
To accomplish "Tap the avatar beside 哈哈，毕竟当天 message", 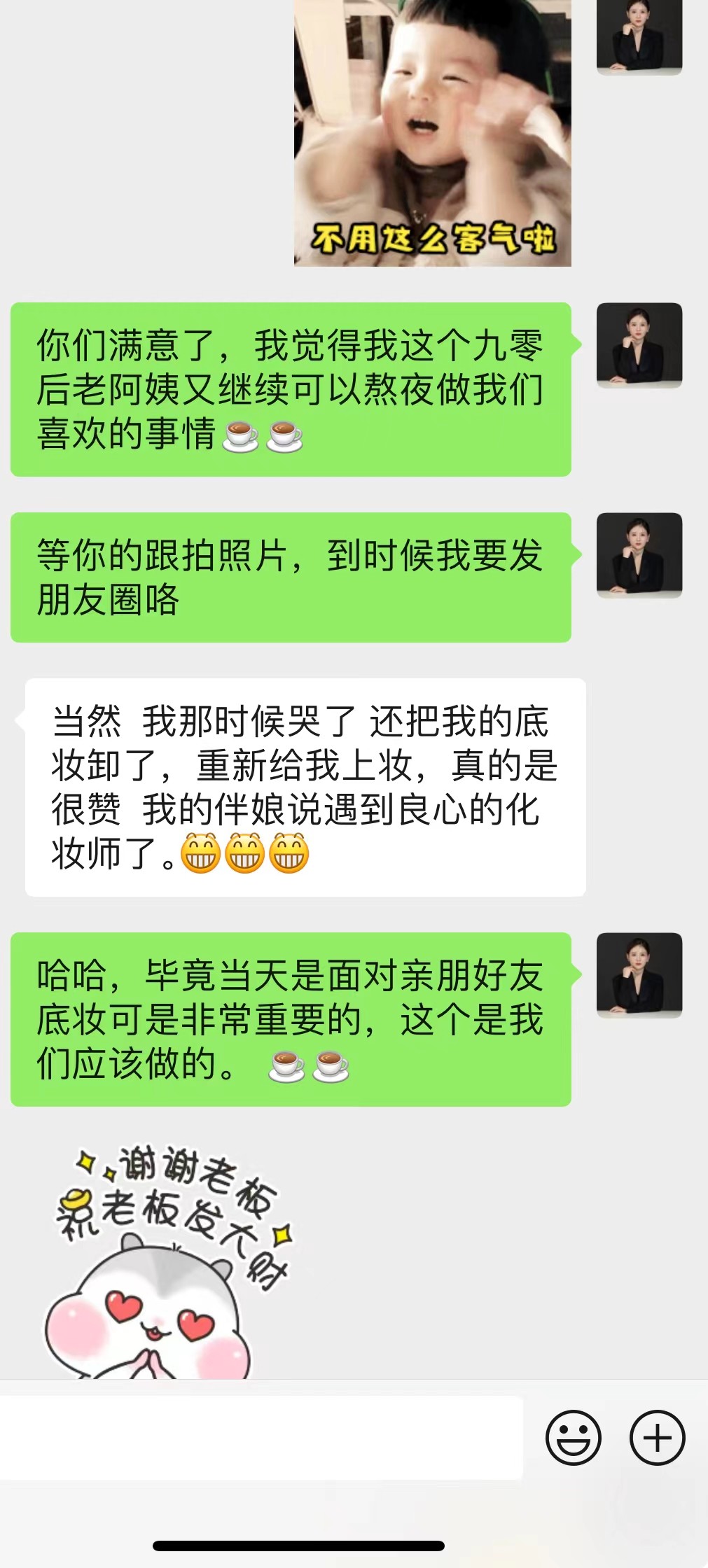I will [x=639, y=975].
